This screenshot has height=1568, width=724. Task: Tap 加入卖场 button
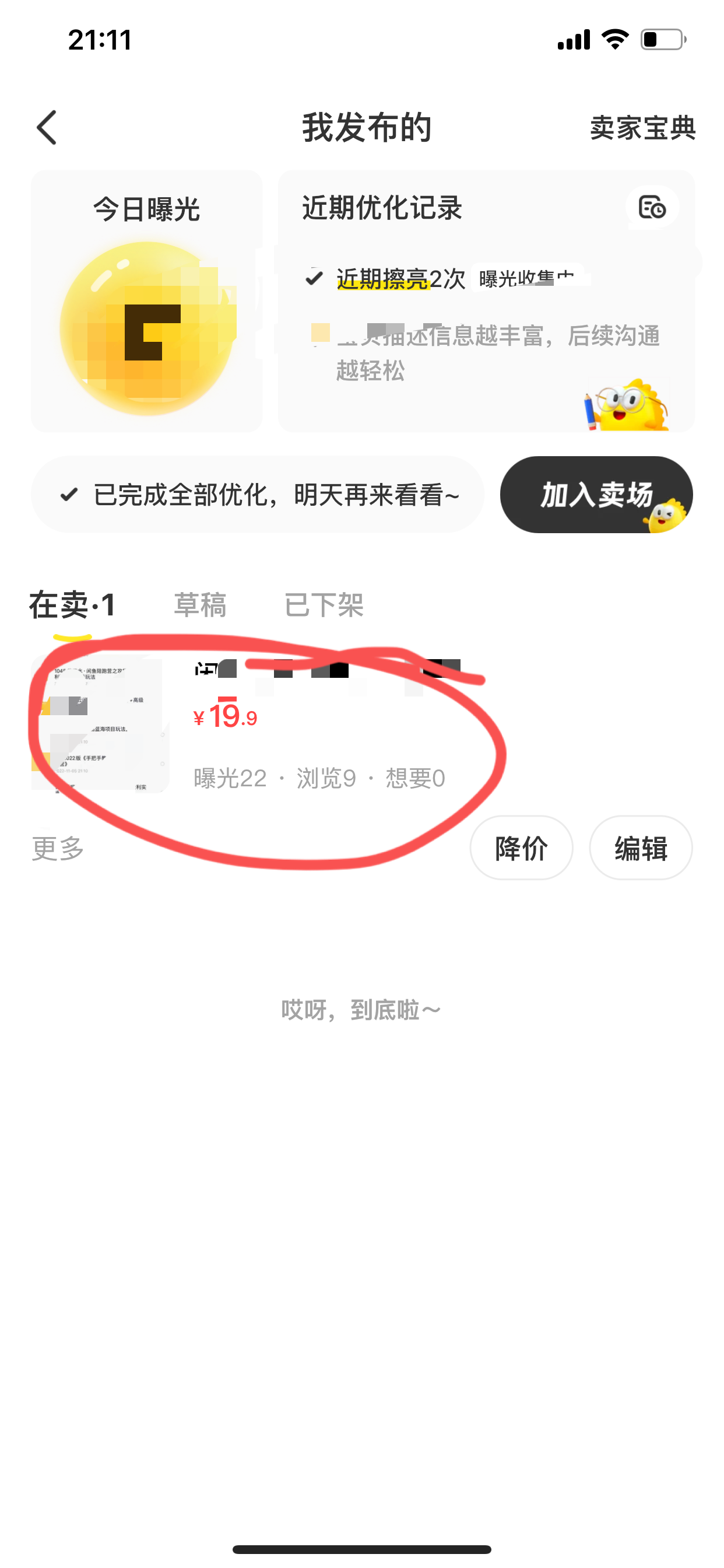point(596,495)
